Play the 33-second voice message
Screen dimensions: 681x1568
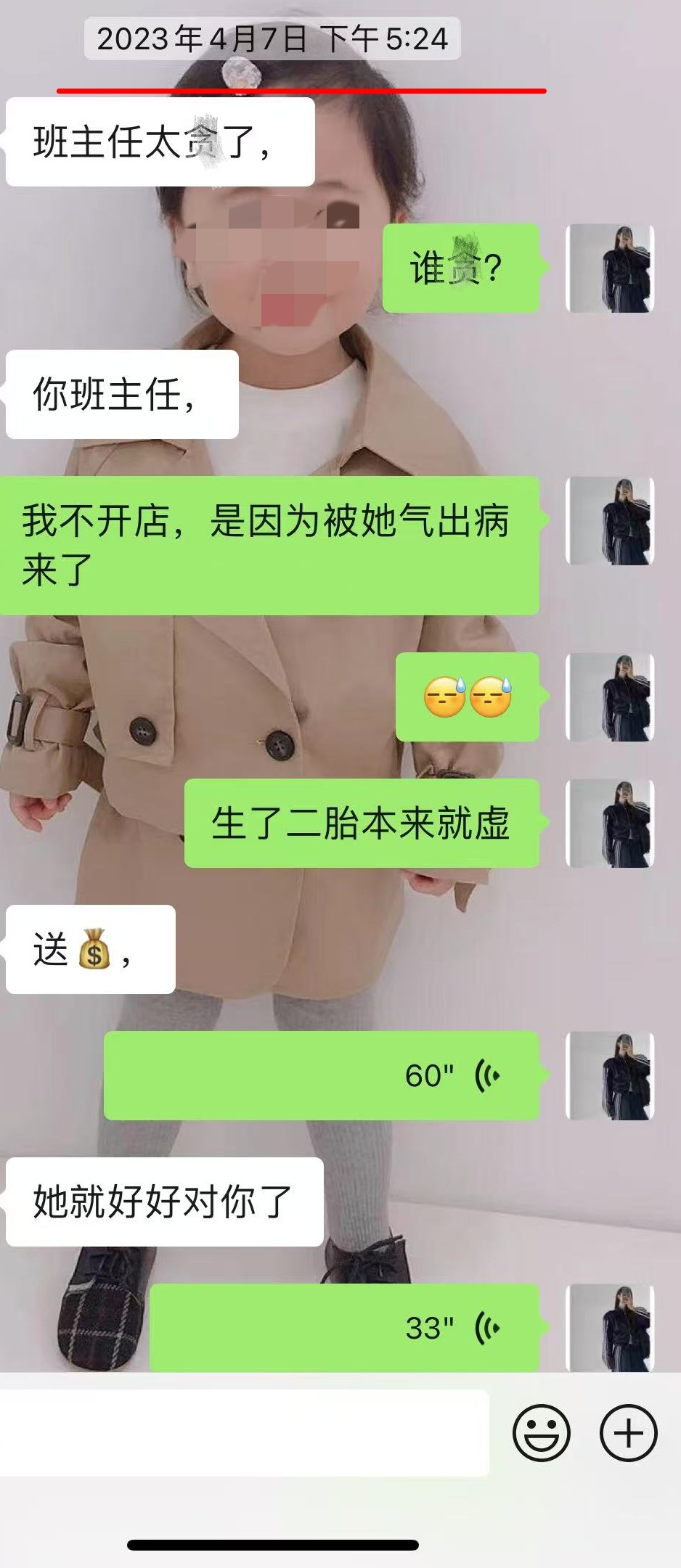pyautogui.click(x=344, y=1328)
